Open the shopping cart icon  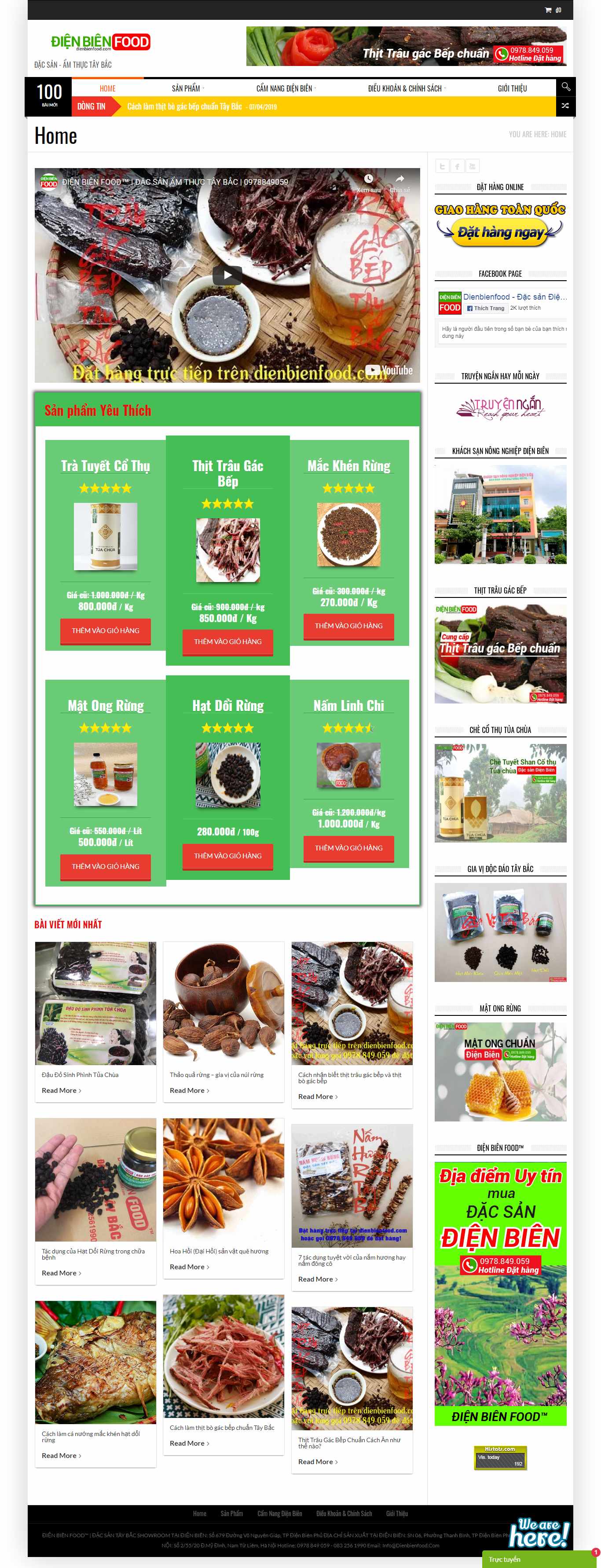[x=548, y=10]
